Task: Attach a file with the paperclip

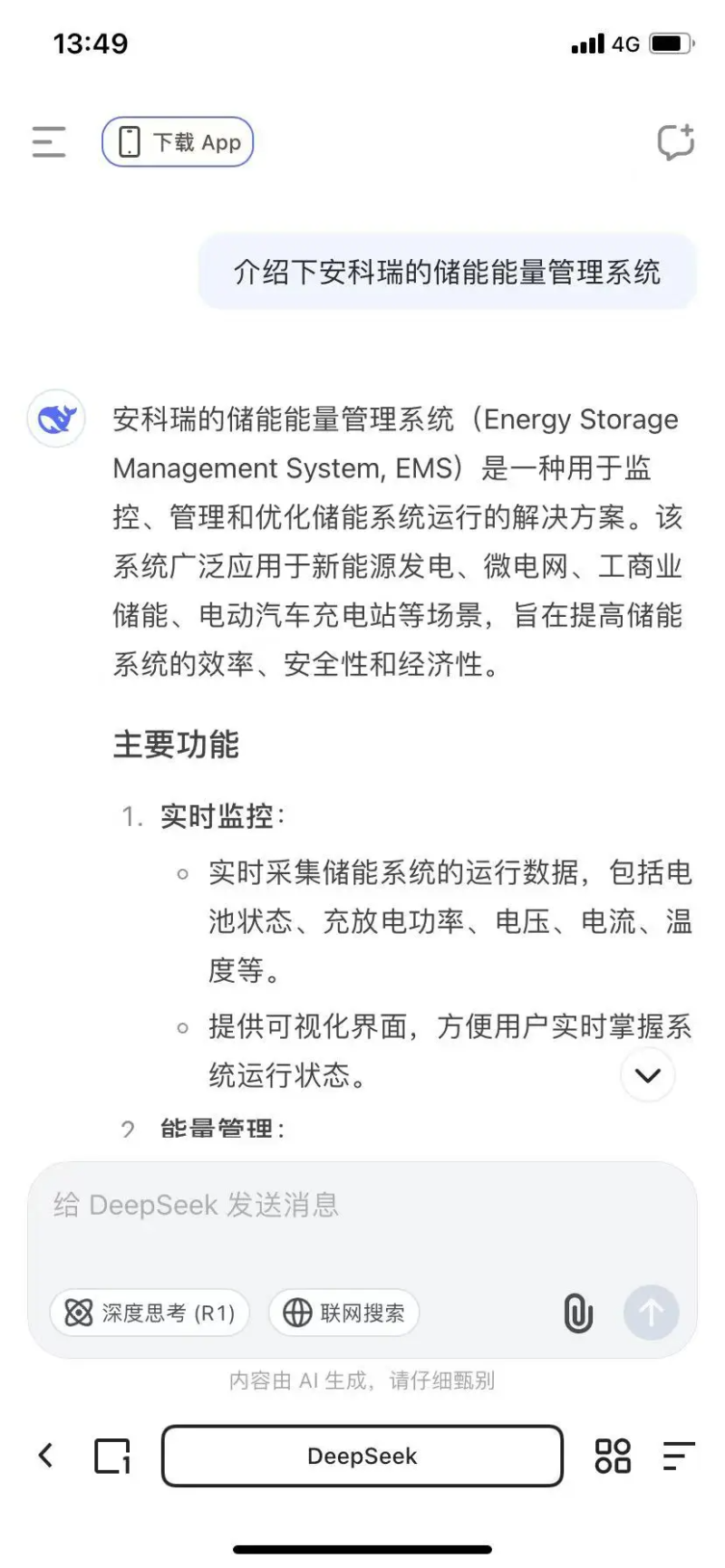Action: pos(578,1313)
